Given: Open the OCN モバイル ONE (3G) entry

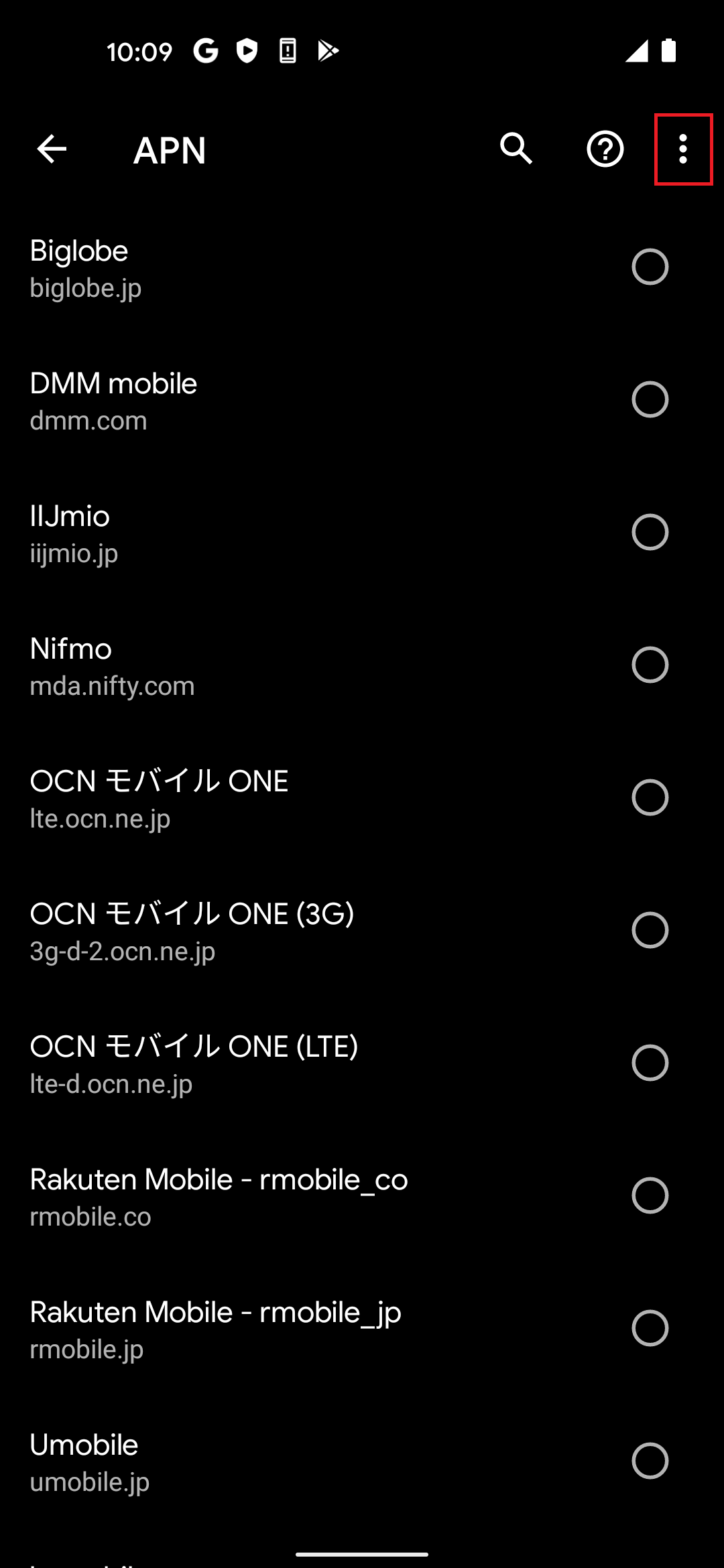Looking at the screenshot, I should click(x=268, y=930).
